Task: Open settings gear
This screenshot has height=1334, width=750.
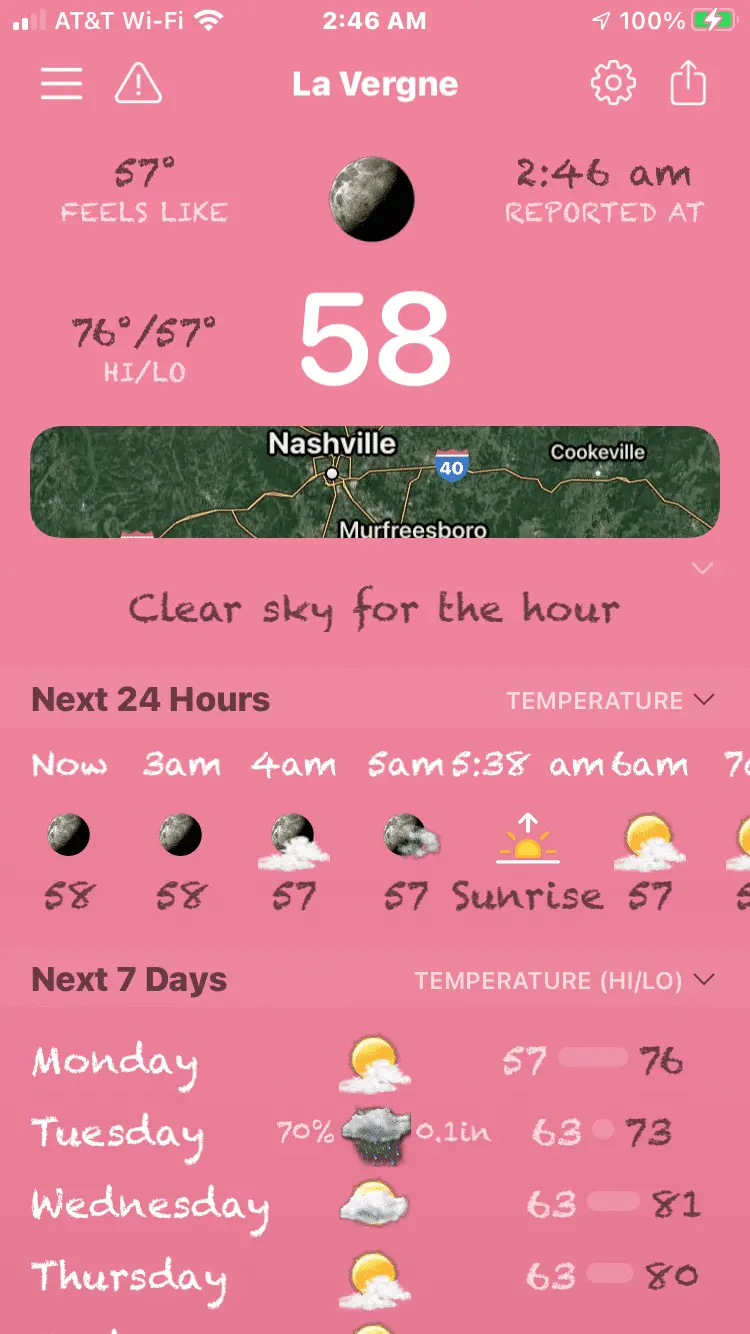Action: coord(613,84)
